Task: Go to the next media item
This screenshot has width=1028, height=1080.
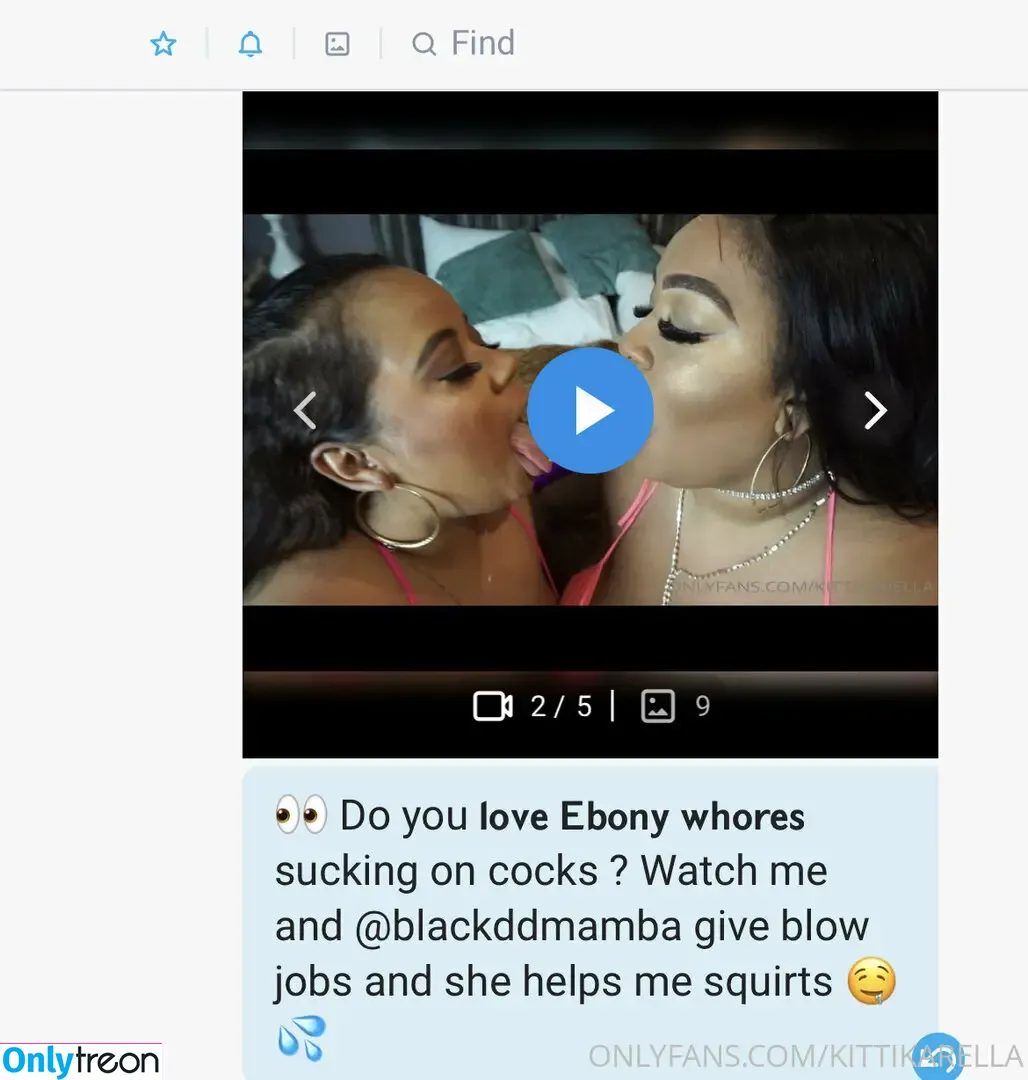Action: point(875,411)
